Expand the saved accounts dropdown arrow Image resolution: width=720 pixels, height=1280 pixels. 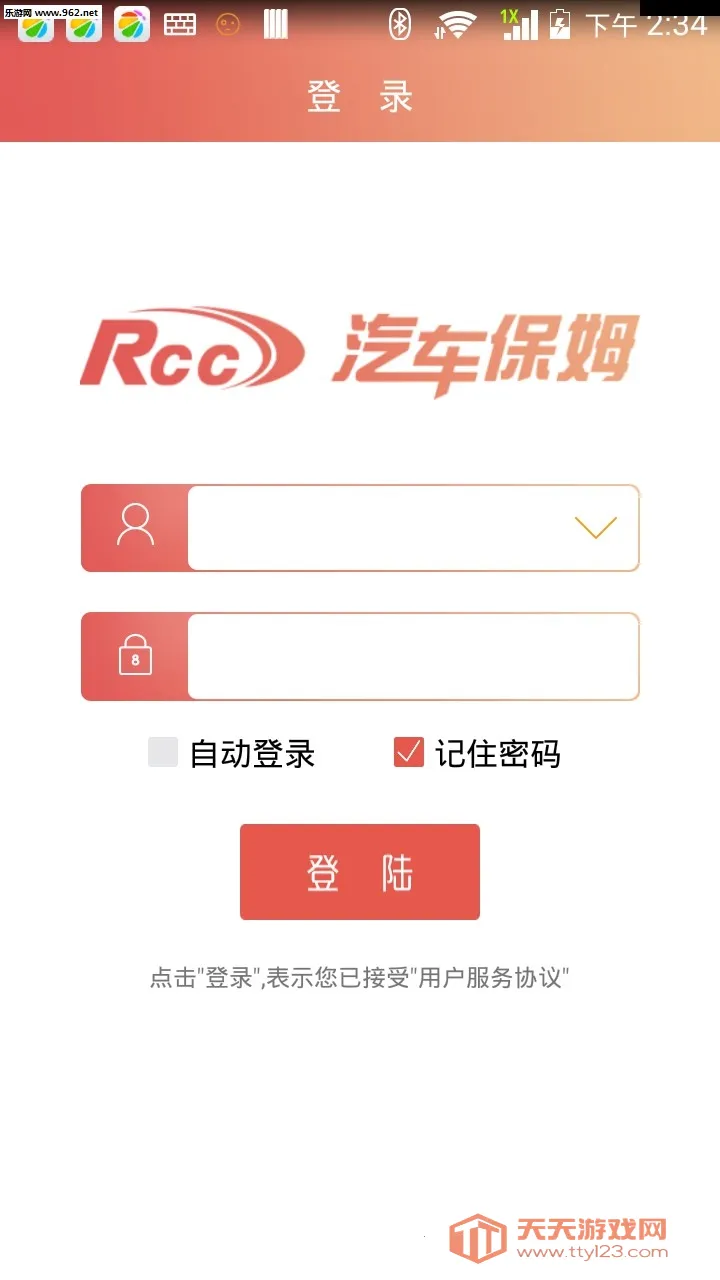tap(595, 527)
